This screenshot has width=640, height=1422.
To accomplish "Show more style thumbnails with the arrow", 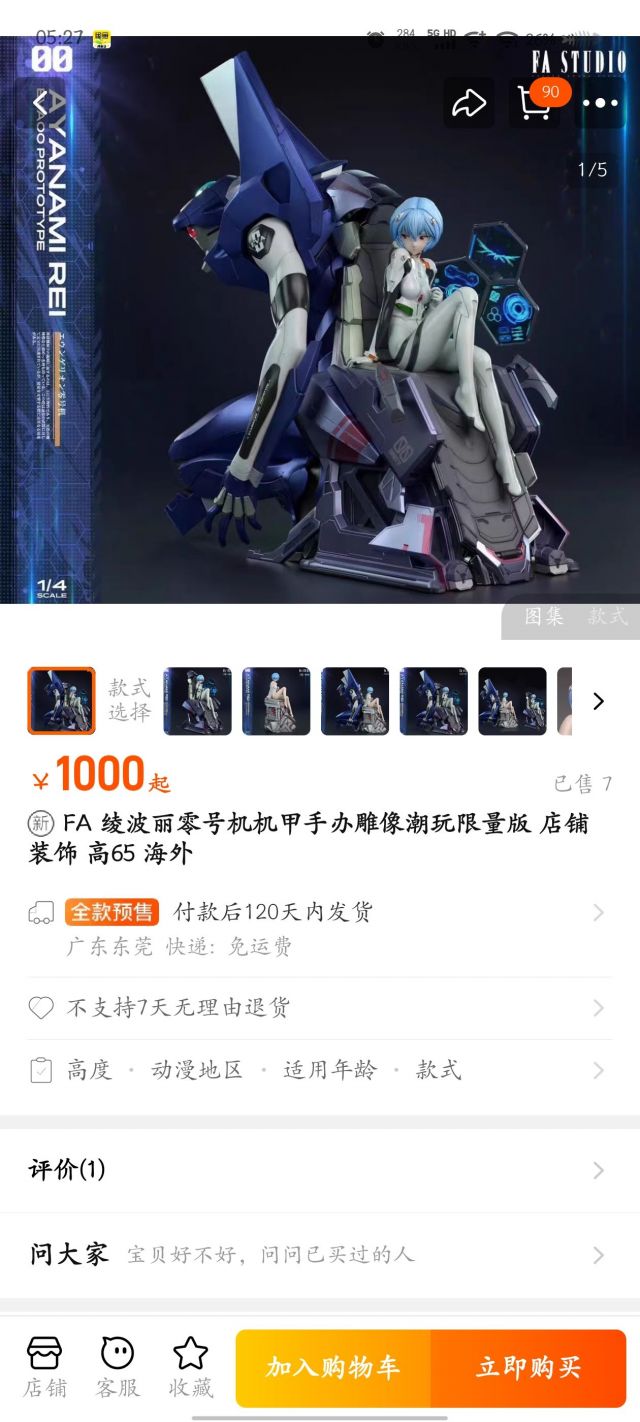I will pos(598,701).
